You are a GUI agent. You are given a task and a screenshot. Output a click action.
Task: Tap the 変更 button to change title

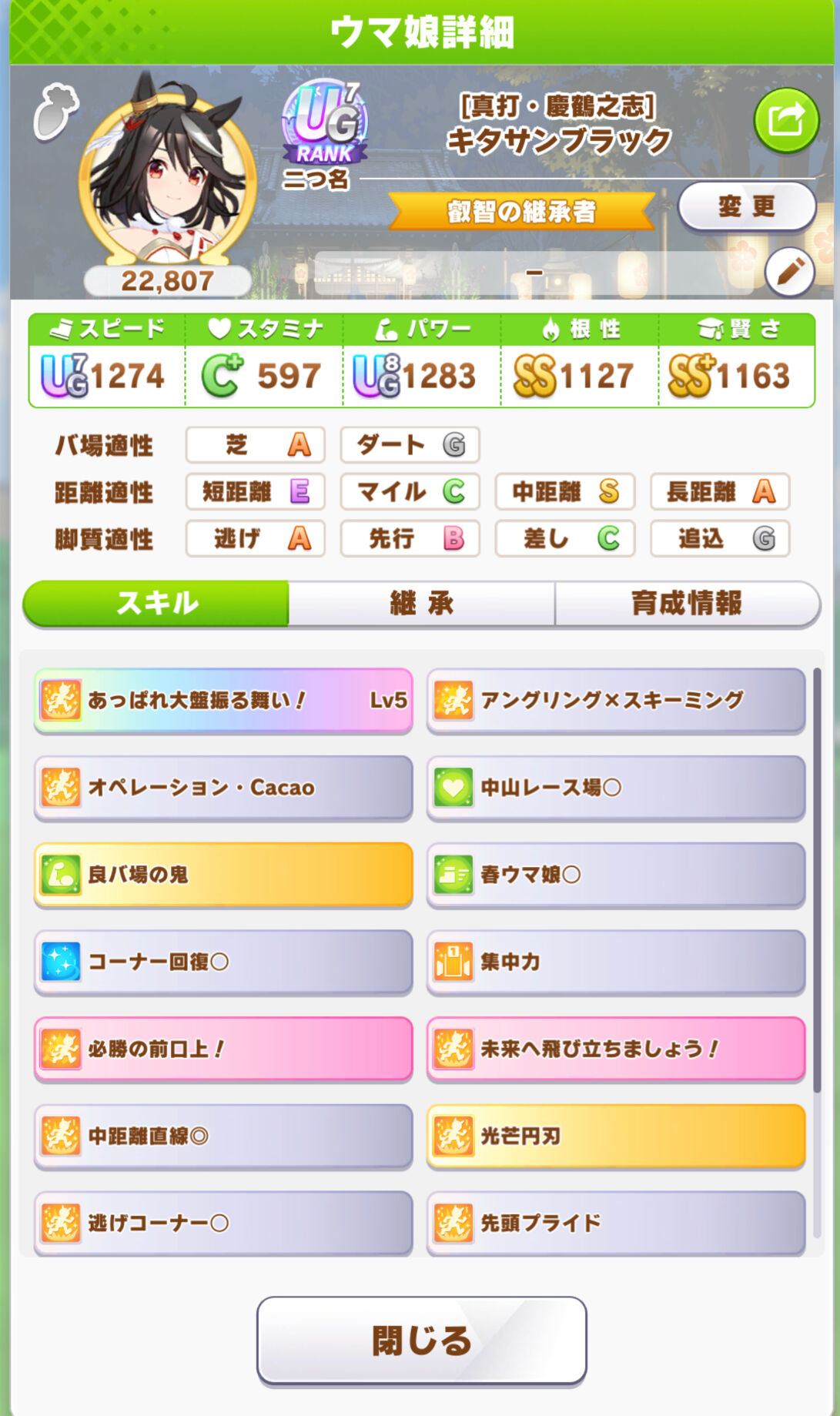coord(746,206)
